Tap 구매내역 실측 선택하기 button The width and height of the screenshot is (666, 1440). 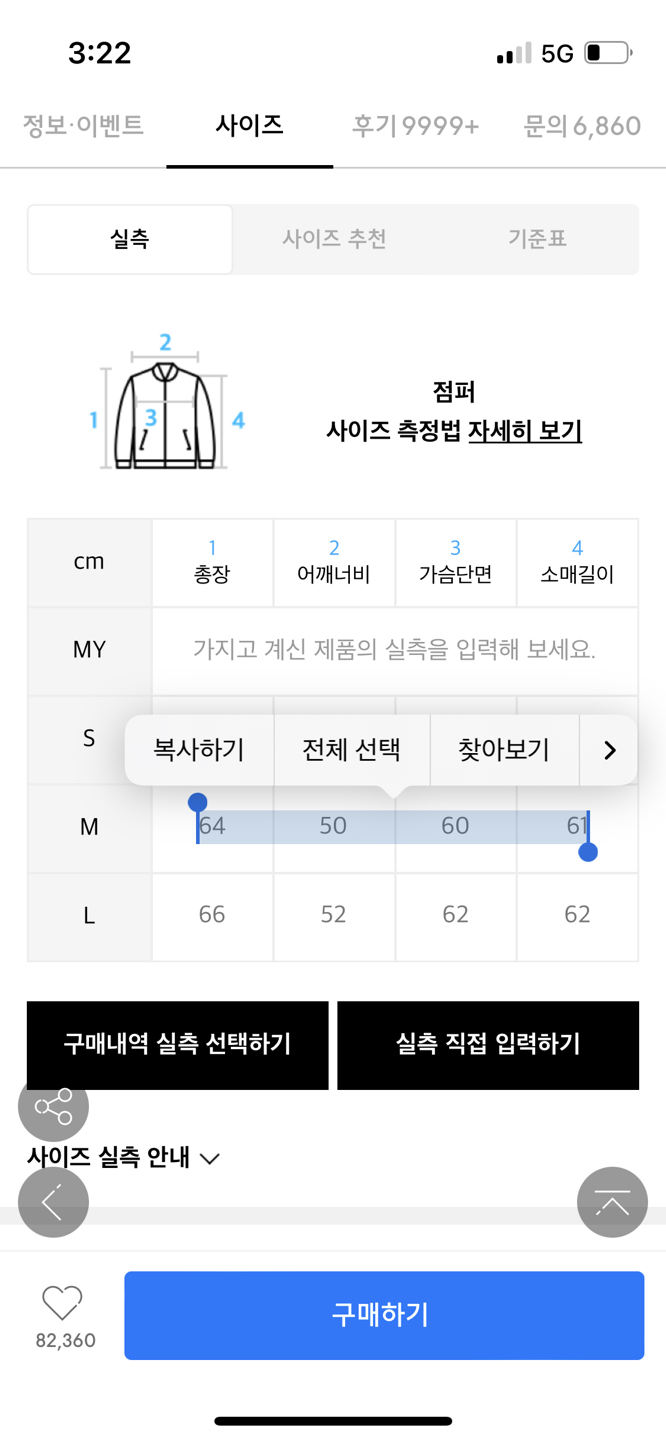tap(177, 1044)
